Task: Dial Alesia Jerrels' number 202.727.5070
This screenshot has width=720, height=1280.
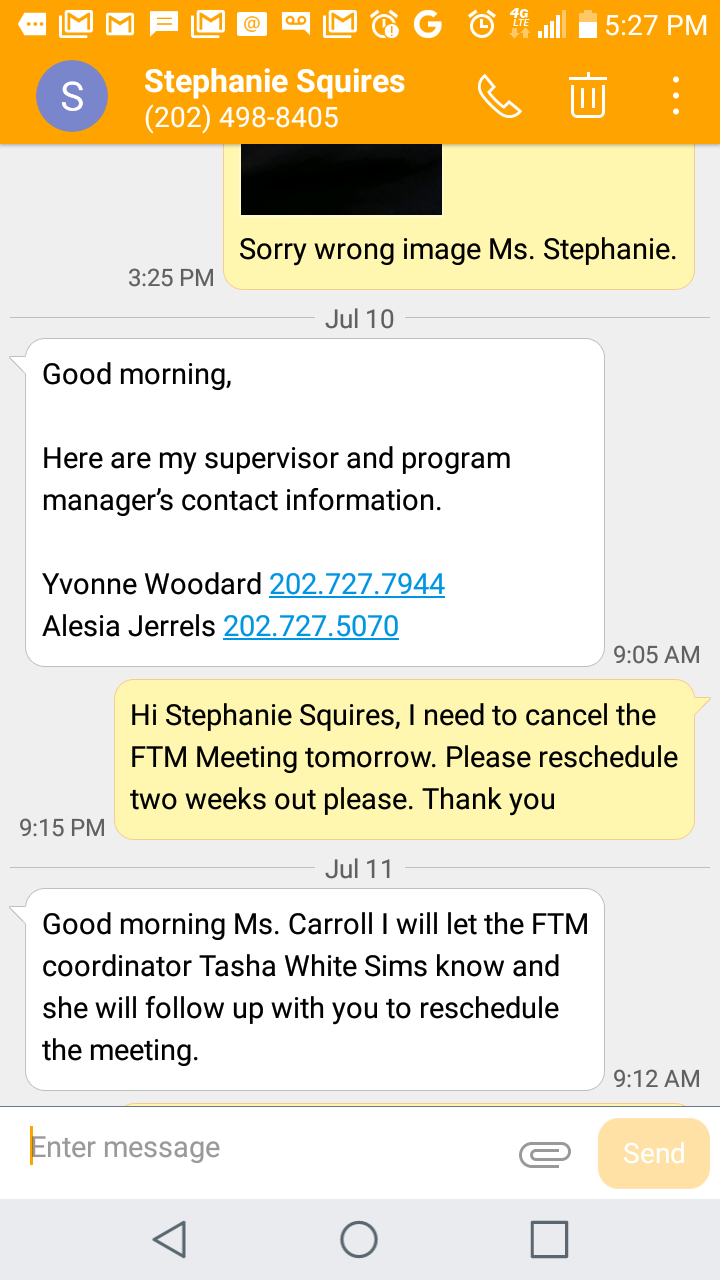Action: [311, 626]
